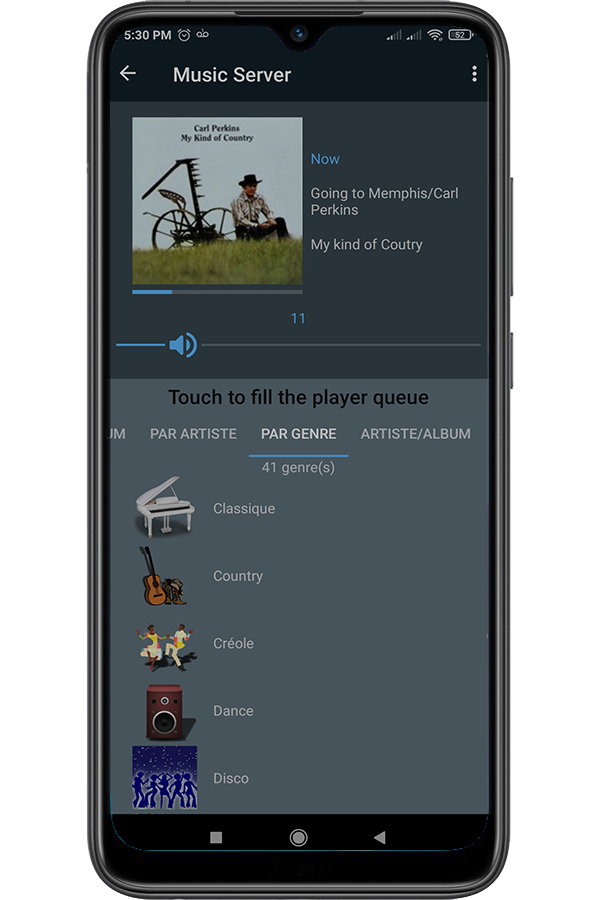
Task: Fill the queue with Créole music
Action: (x=233, y=644)
